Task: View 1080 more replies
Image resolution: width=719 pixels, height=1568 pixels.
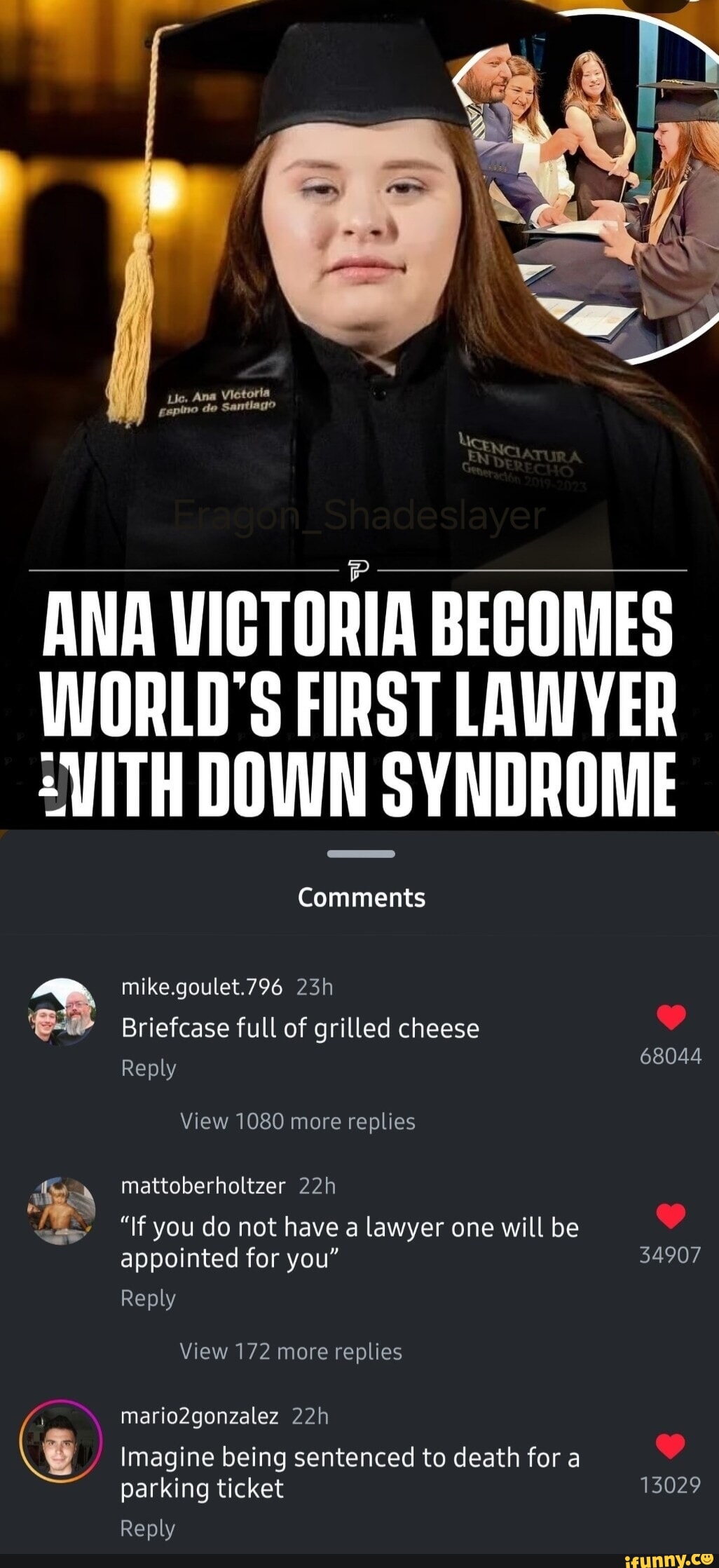Action: pos(297,1122)
